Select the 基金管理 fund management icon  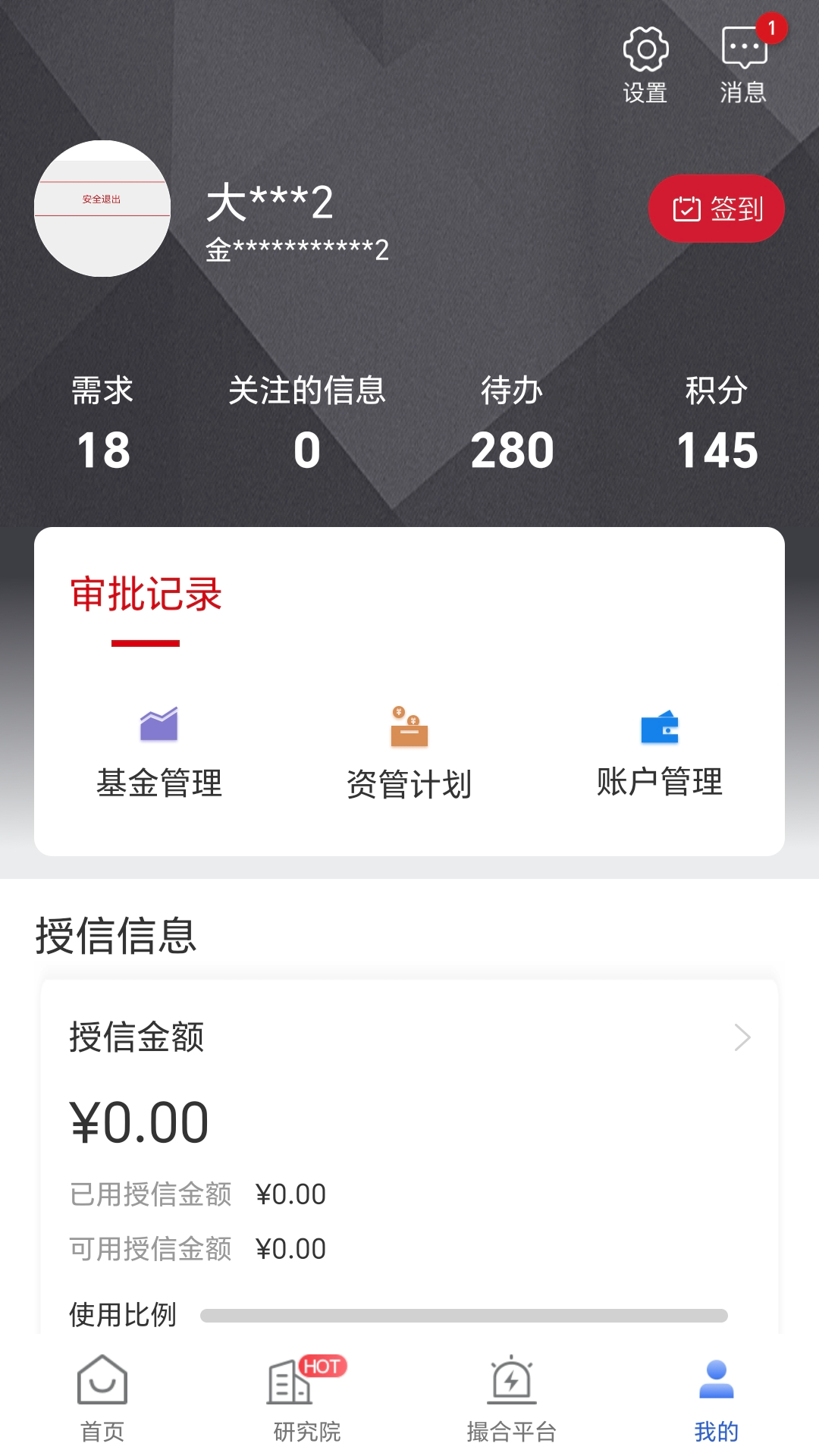point(158,726)
